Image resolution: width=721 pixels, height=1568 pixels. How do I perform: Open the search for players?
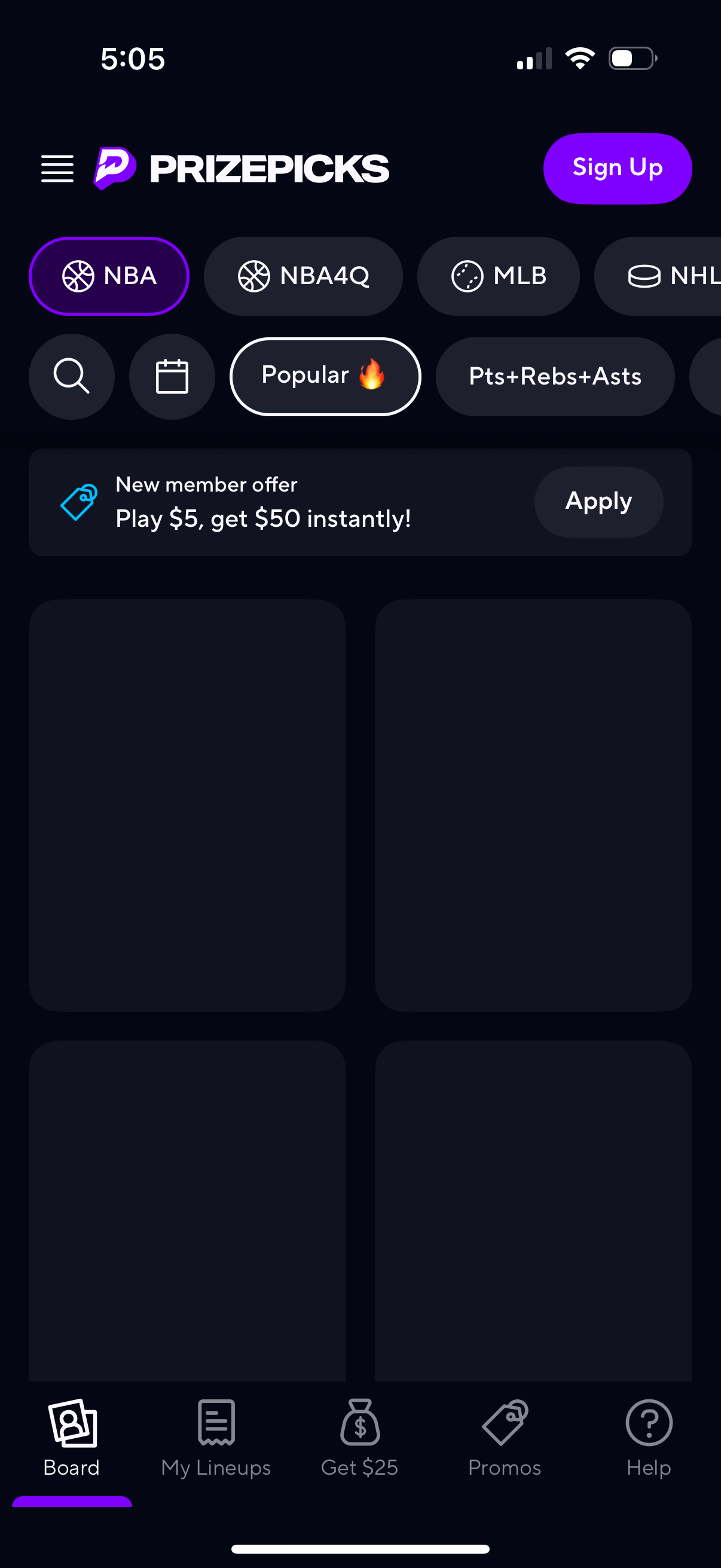coord(71,376)
